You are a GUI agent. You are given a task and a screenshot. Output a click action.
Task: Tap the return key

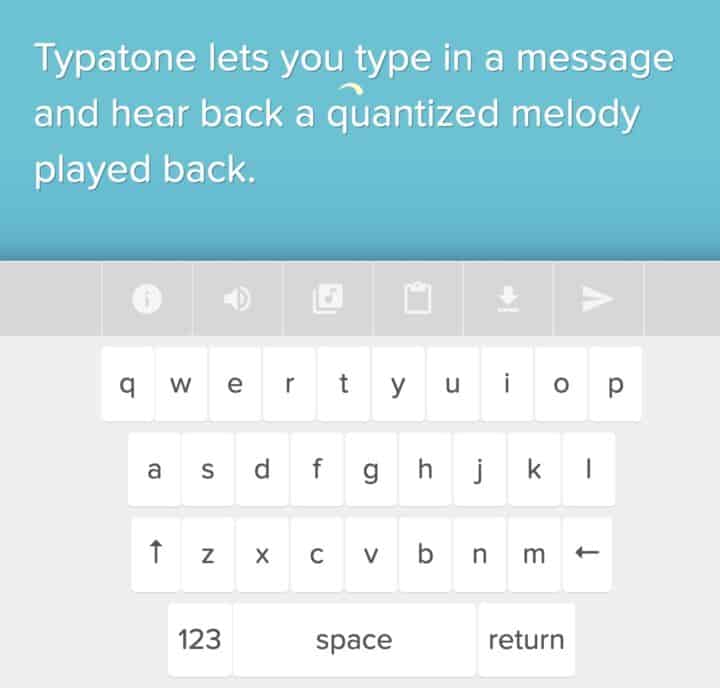pos(526,640)
